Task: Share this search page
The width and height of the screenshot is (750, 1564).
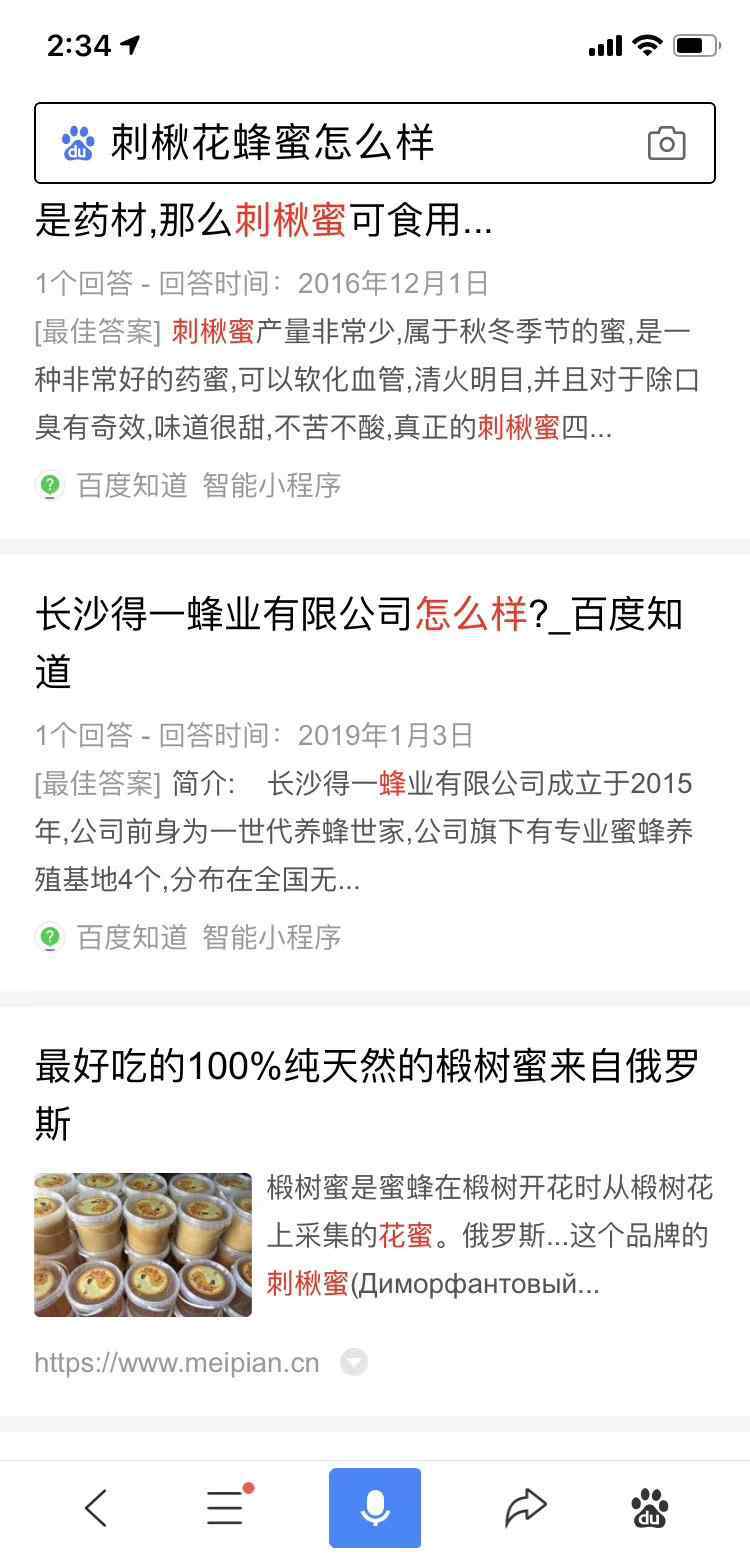Action: 525,1508
